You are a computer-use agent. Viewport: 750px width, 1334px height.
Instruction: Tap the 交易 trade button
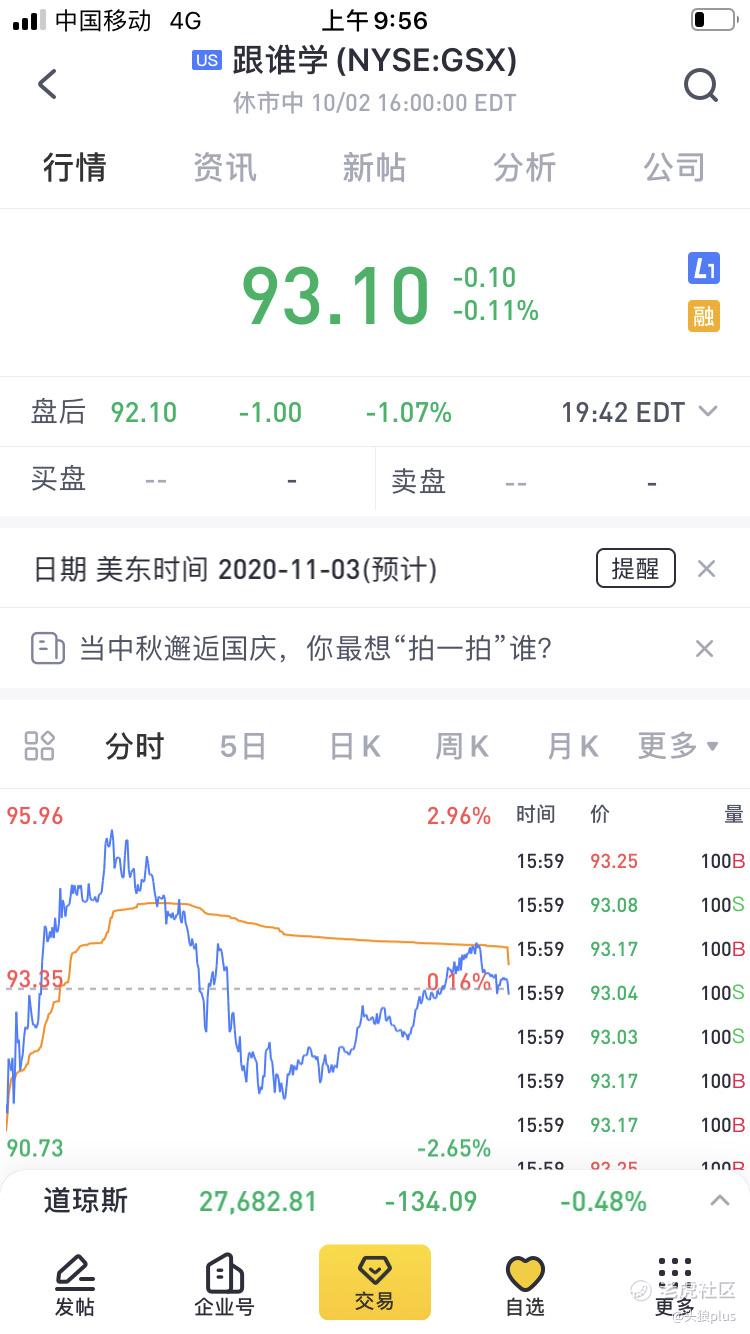pyautogui.click(x=375, y=1282)
